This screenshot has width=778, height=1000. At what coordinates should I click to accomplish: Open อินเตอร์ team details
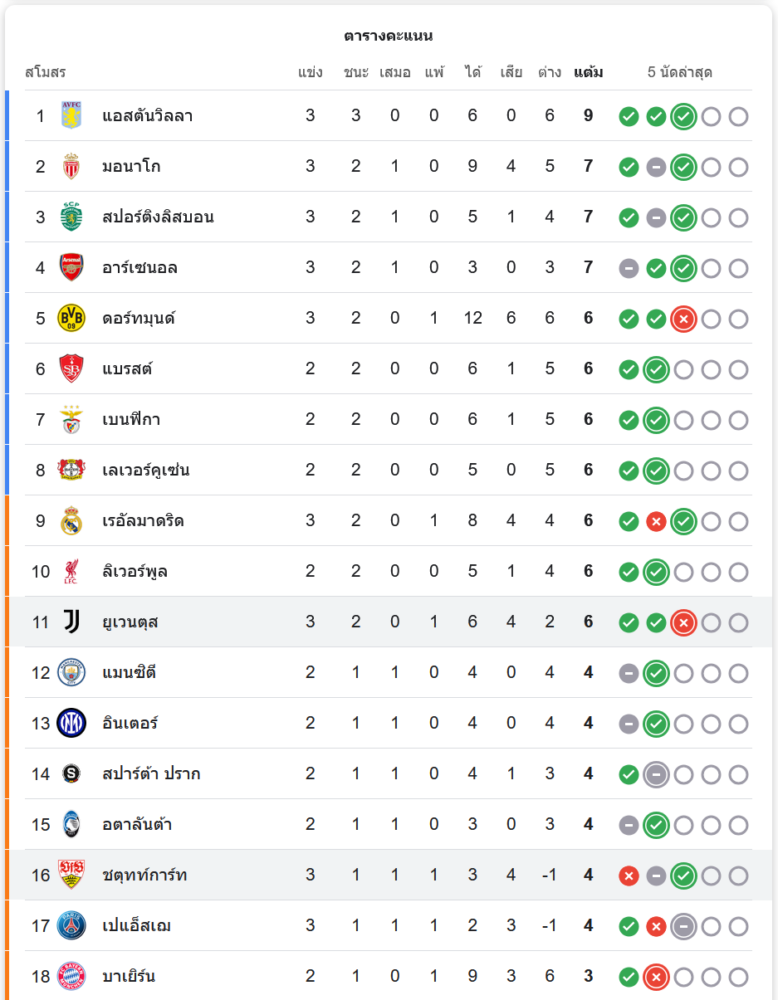pyautogui.click(x=130, y=723)
